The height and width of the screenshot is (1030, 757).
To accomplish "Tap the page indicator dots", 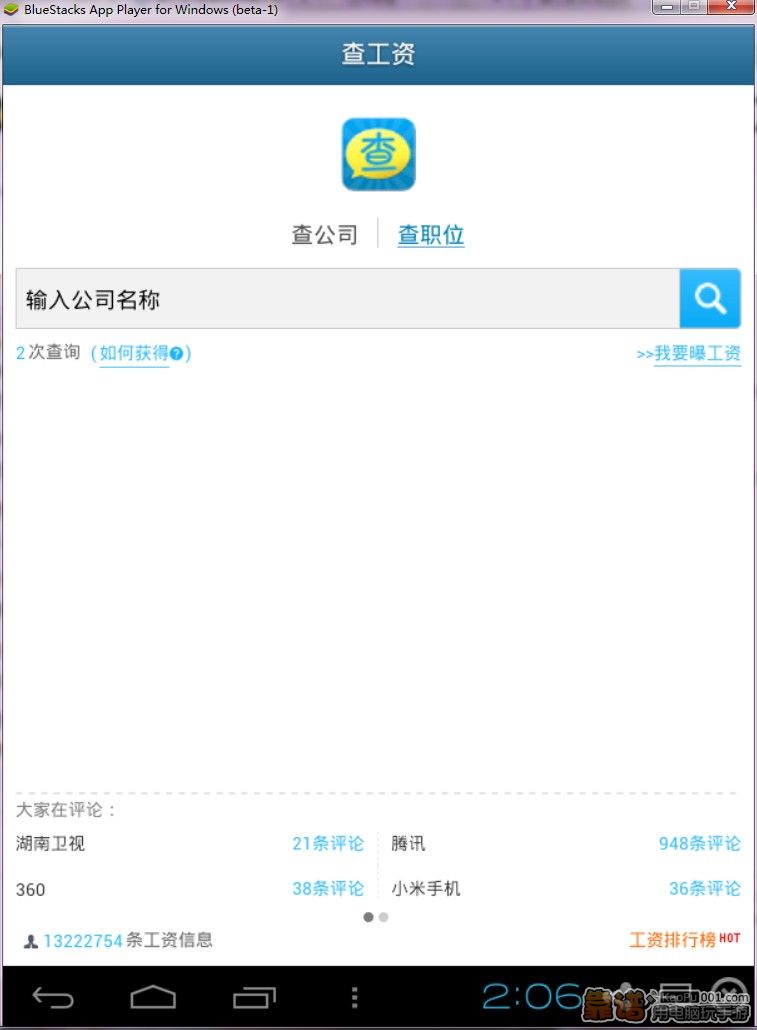I will pos(376,916).
